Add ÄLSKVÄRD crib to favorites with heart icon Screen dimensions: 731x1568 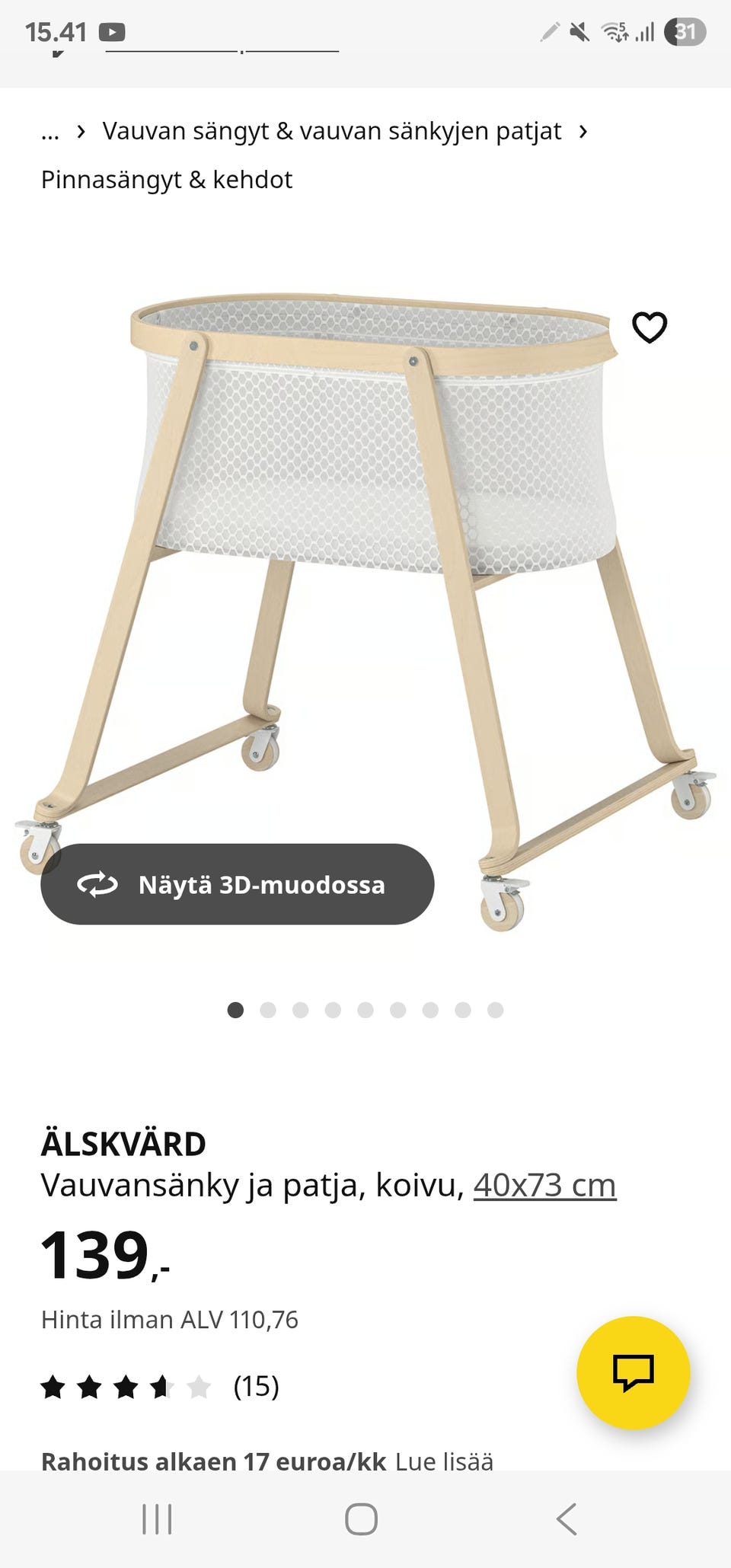[649, 328]
